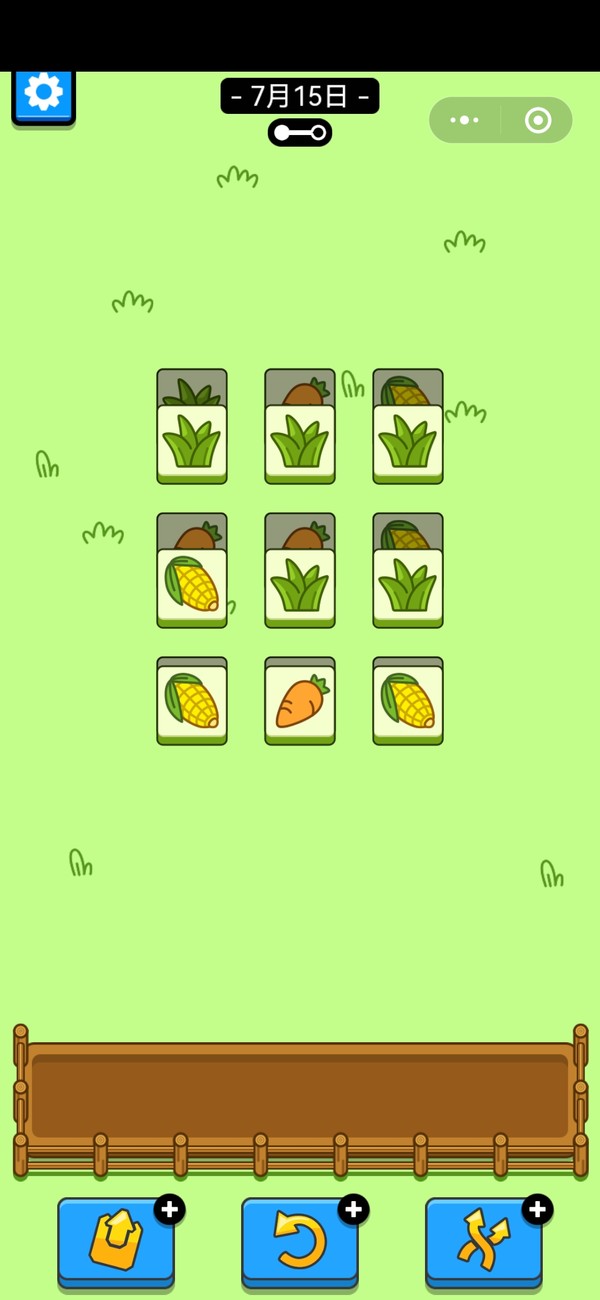Undo the last move
The height and width of the screenshot is (1300, 600).
tap(300, 1241)
